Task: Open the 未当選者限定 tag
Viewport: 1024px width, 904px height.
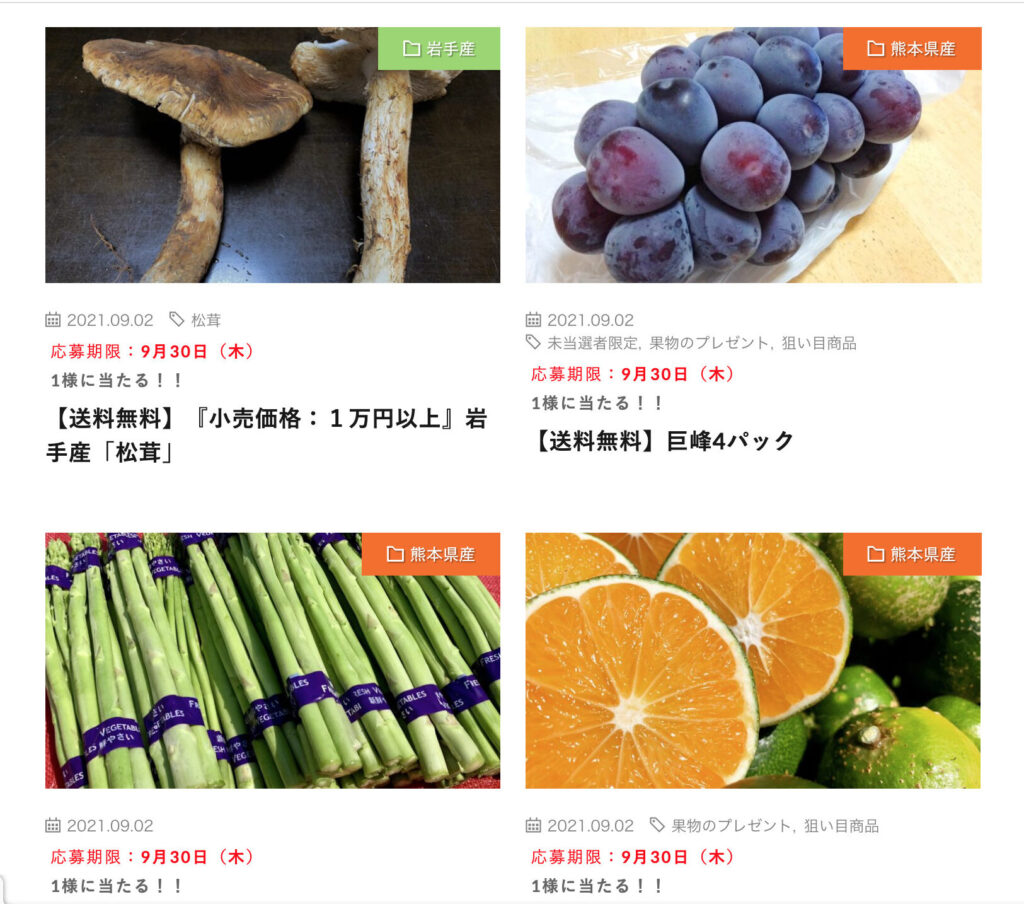Action: (592, 343)
